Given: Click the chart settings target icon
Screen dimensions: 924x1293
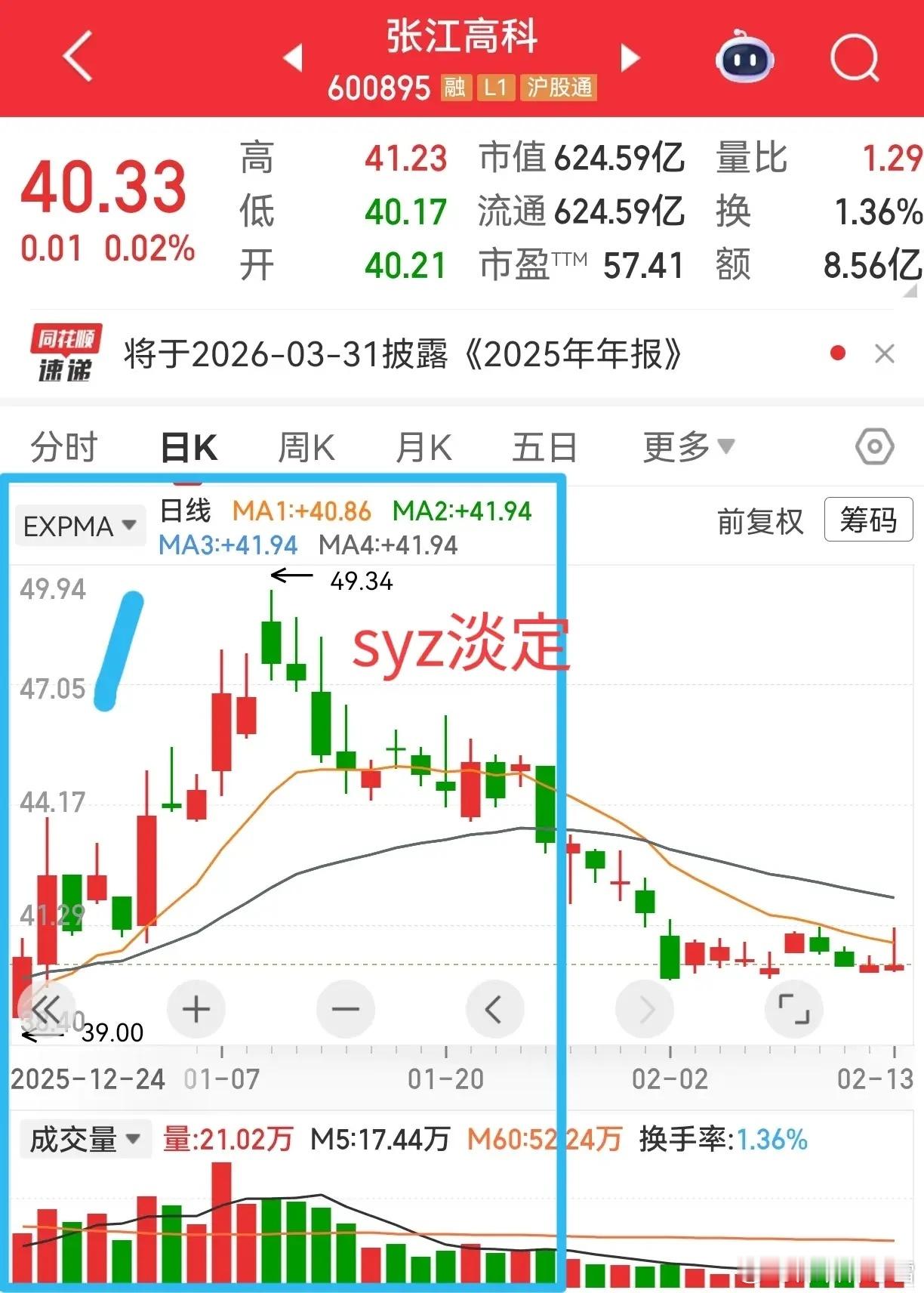Looking at the screenshot, I should pos(873,446).
